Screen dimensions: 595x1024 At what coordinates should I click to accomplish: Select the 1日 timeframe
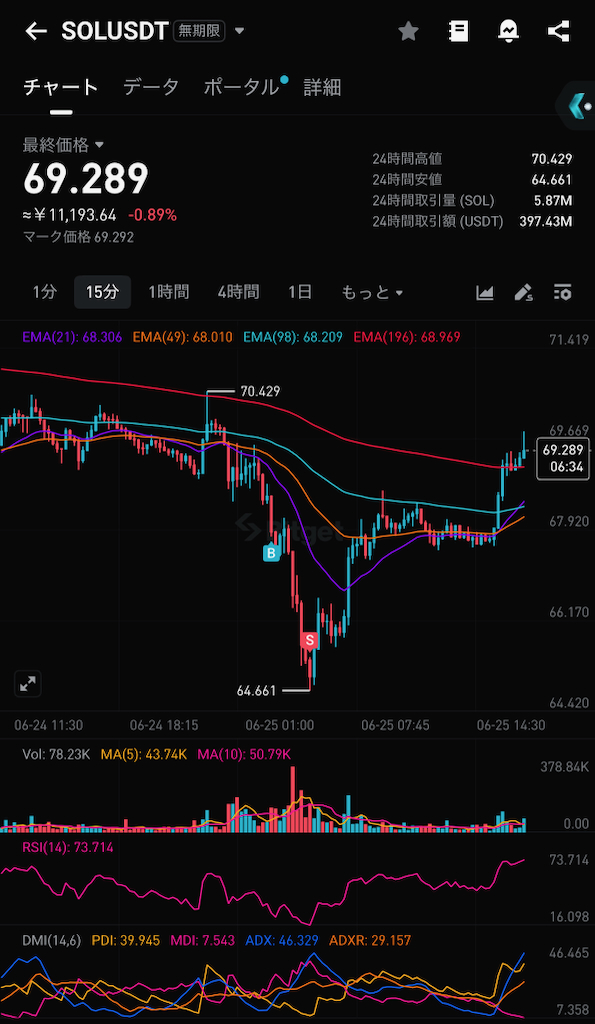(300, 292)
